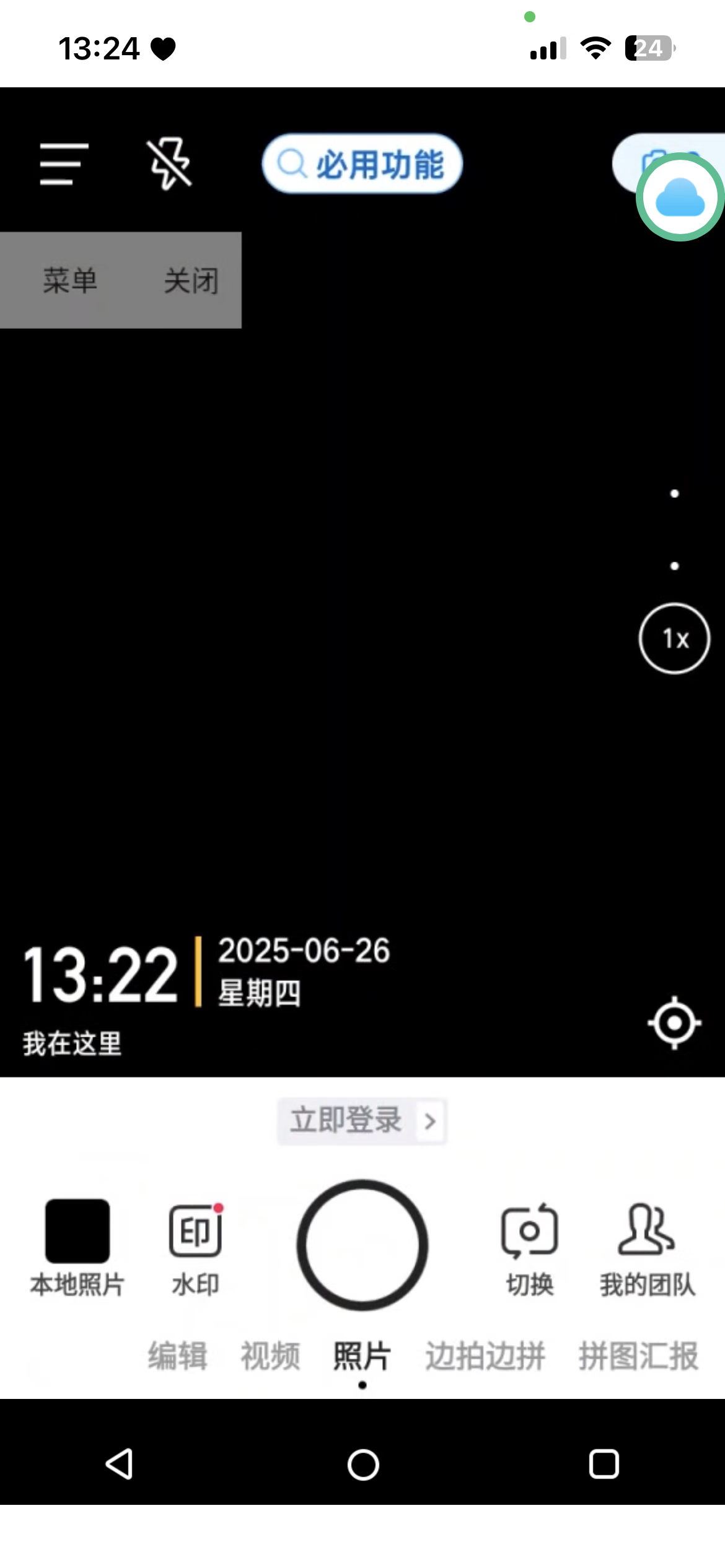
Task: Switch to the 编辑 mode
Action: click(178, 1356)
